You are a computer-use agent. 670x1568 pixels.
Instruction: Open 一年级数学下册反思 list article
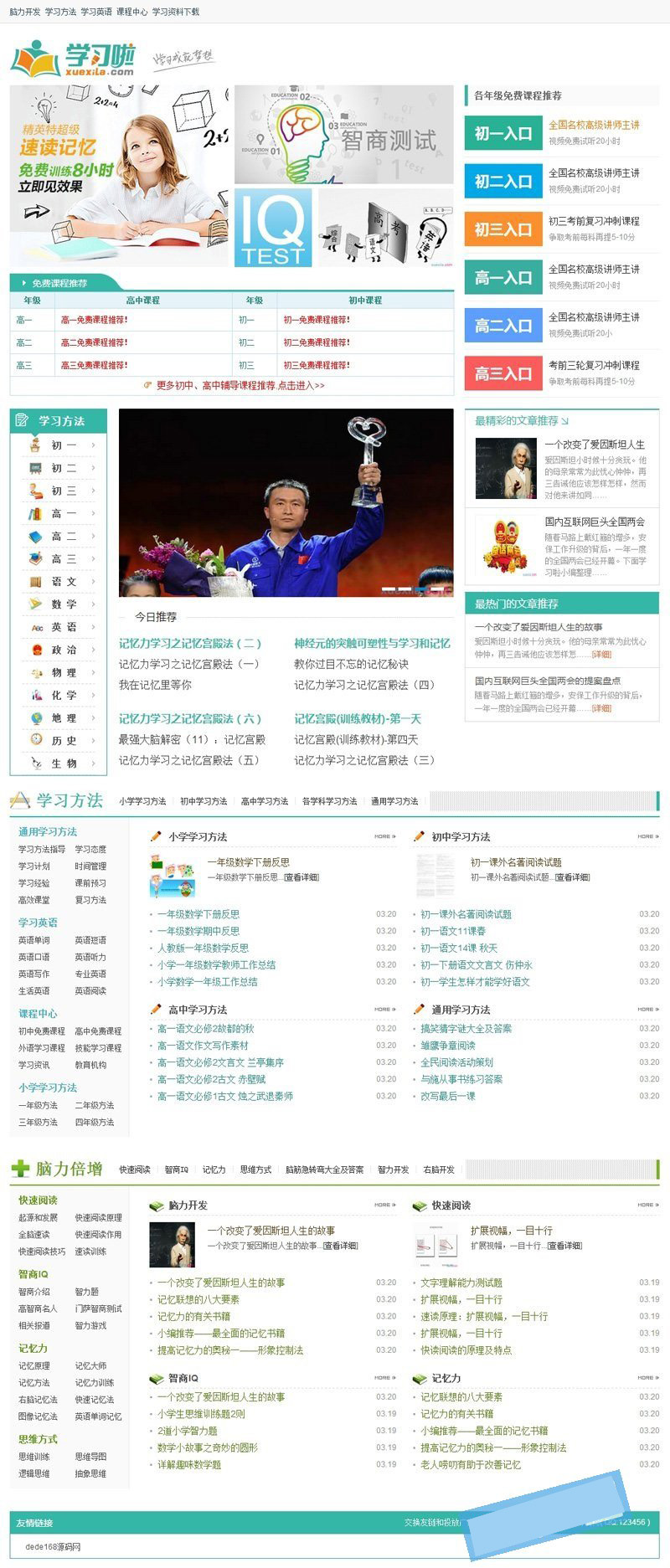pyautogui.click(x=198, y=914)
